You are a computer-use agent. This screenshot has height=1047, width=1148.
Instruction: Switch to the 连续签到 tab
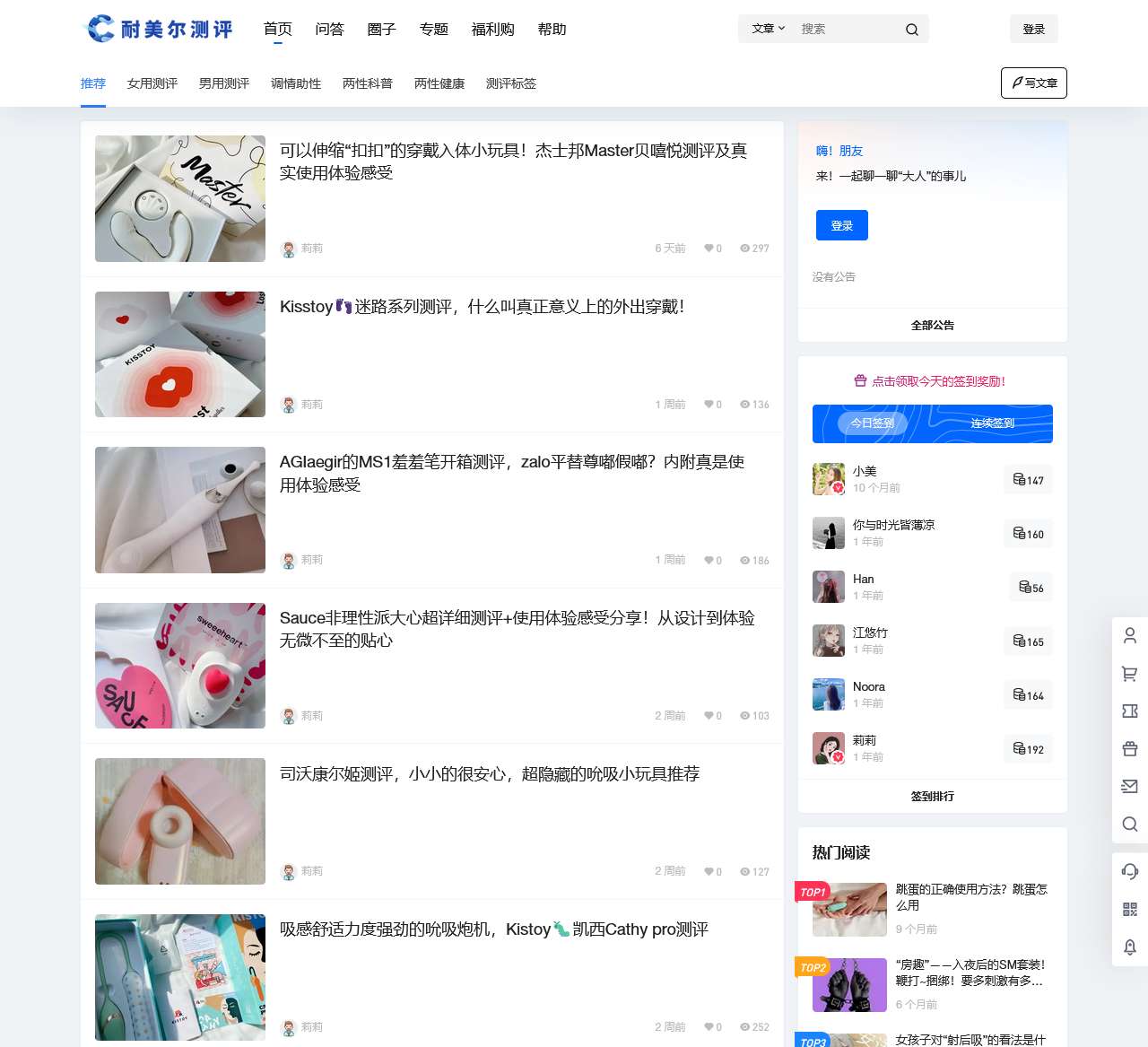[x=992, y=423]
